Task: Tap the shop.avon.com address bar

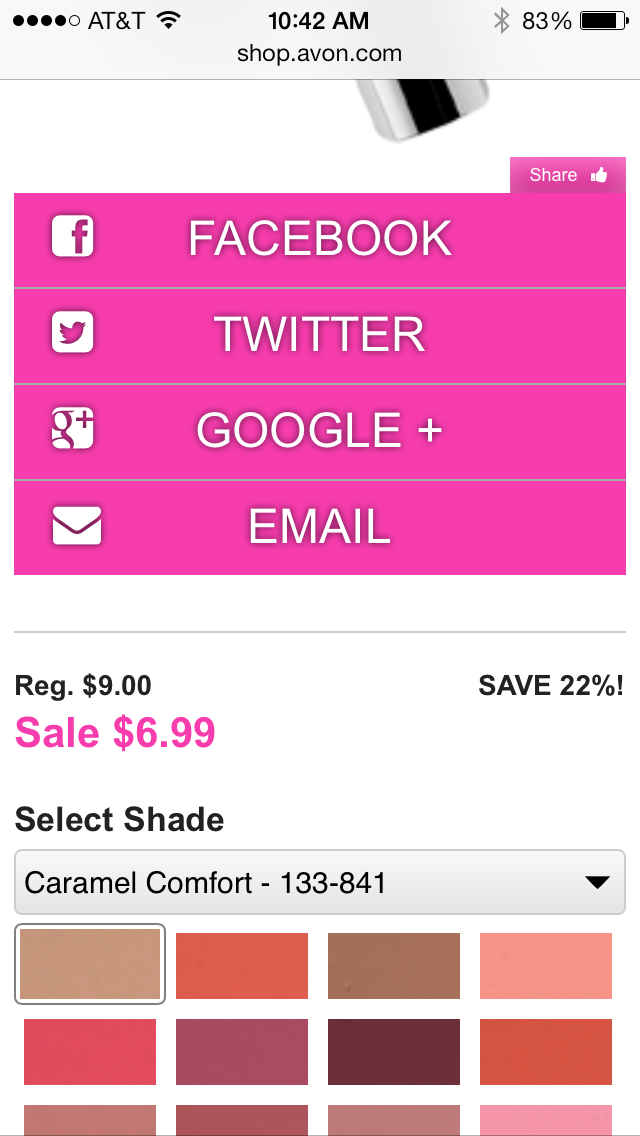Action: [320, 54]
